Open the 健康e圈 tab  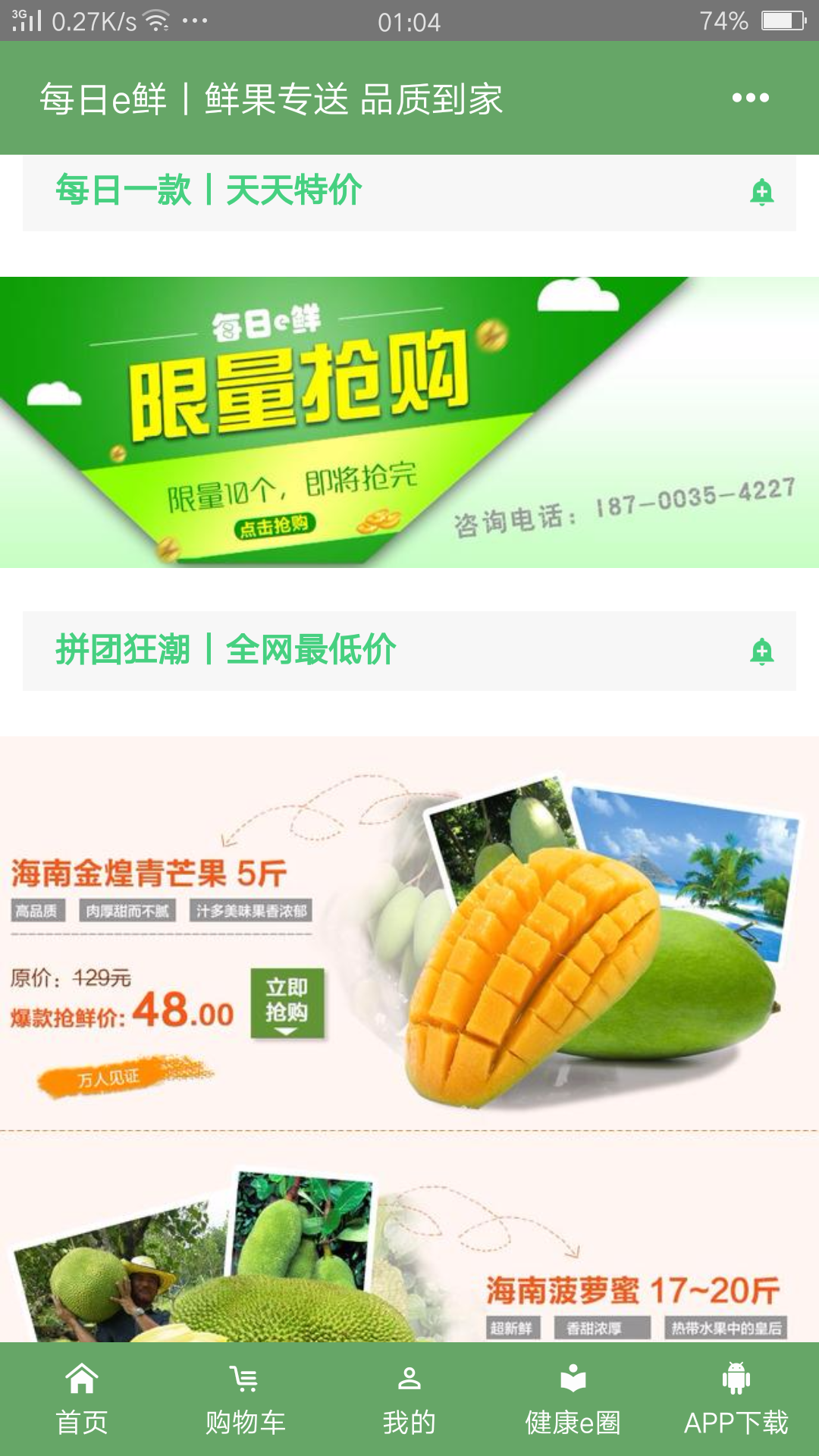573,1399
